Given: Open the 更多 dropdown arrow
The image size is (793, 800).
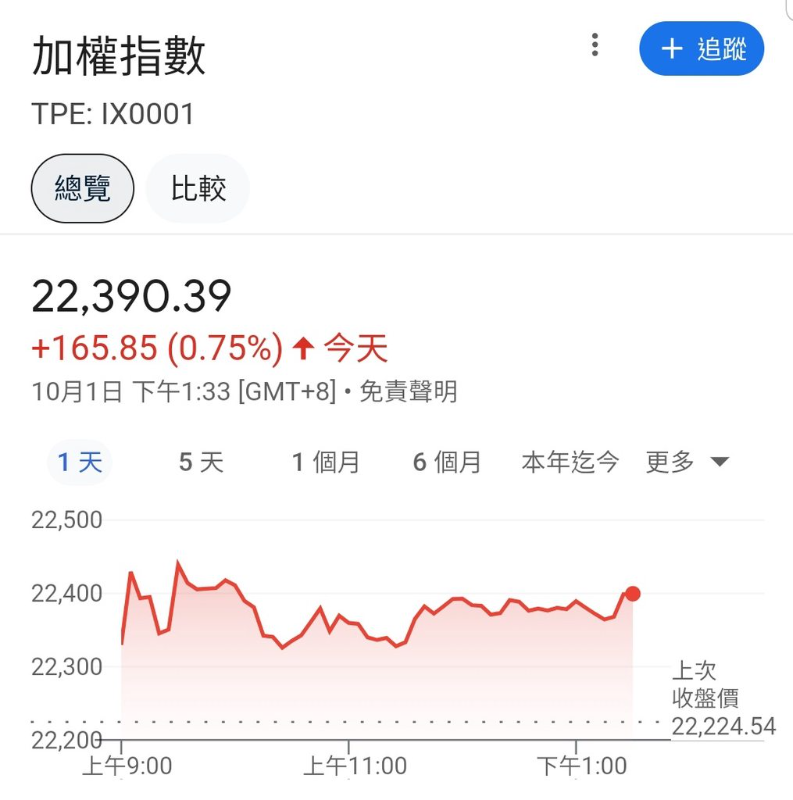Looking at the screenshot, I should click(718, 462).
